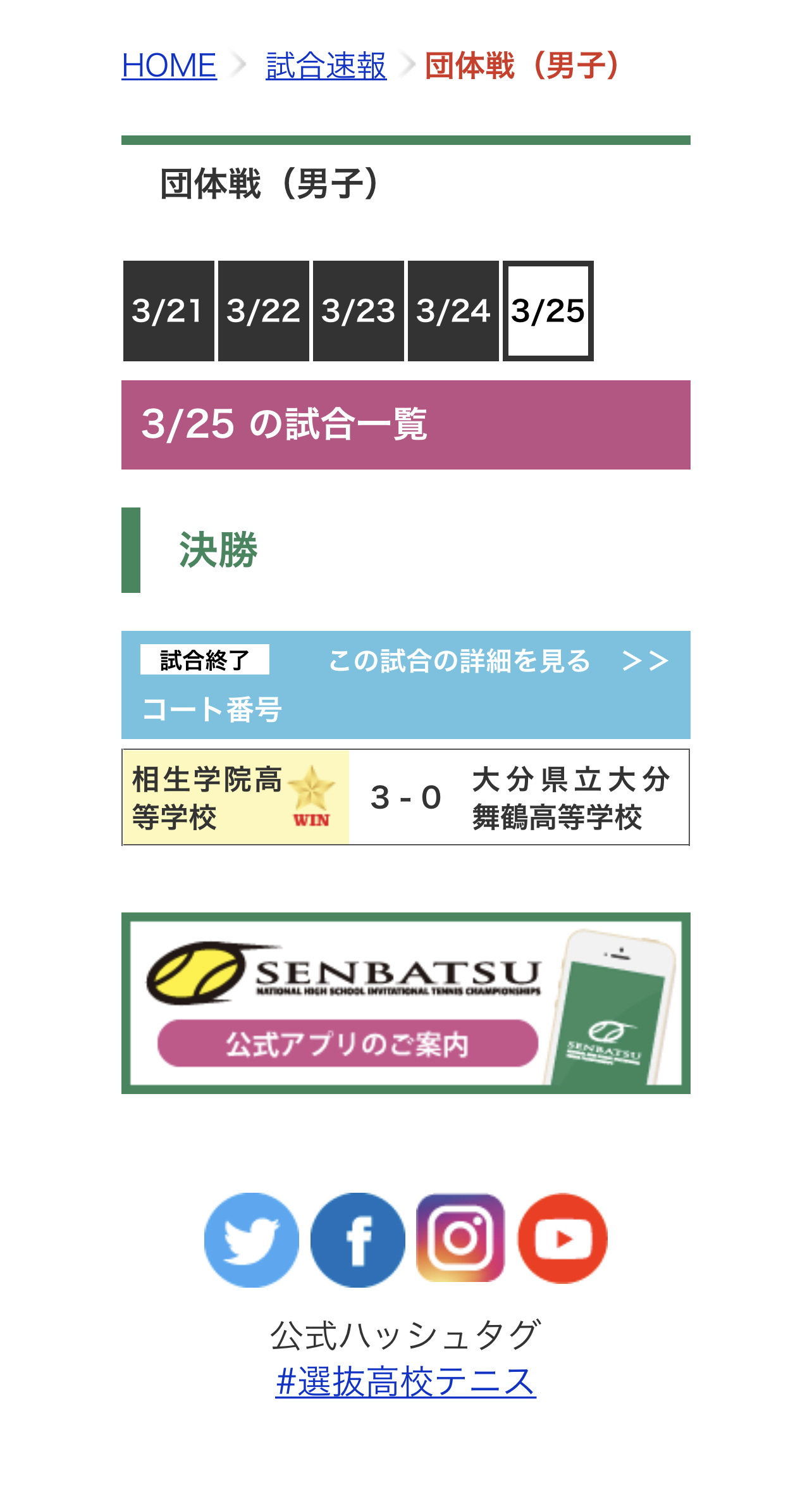Open the SENBATSU 公式アプリのご案内 banner
This screenshot has width=812, height=1487.
[405, 1003]
